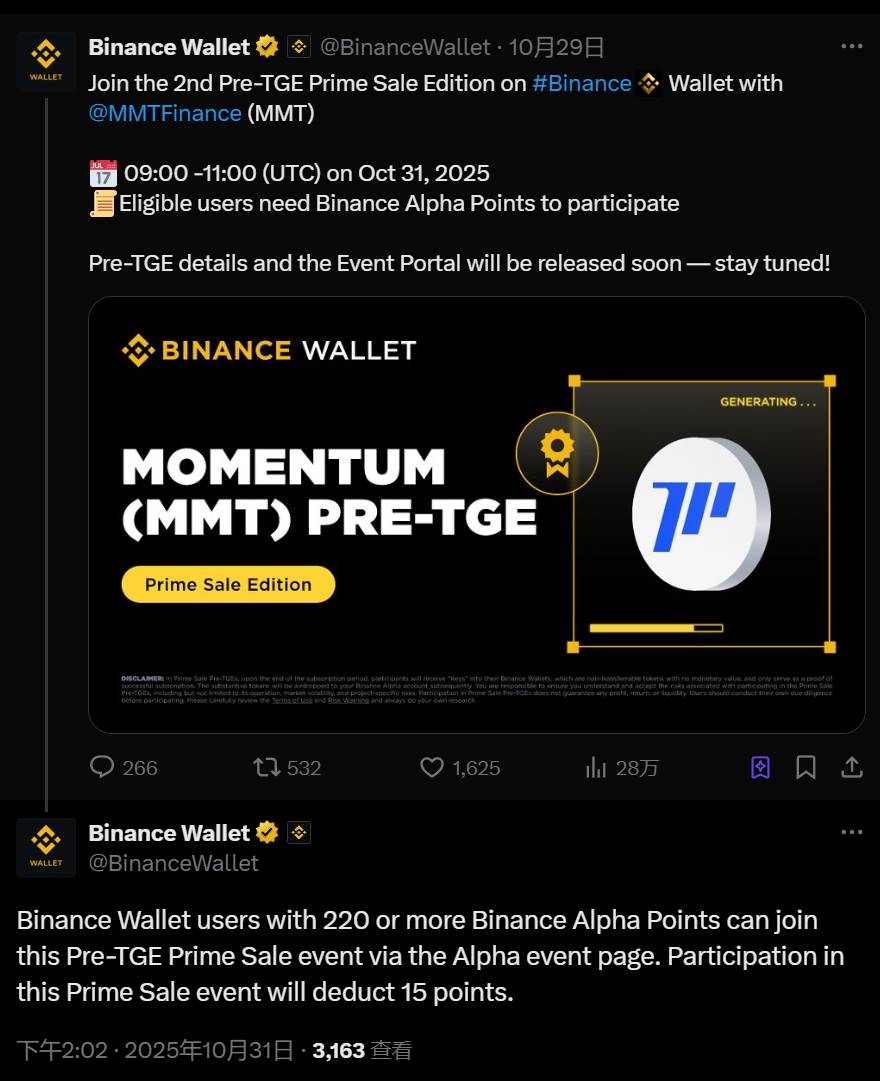This screenshot has height=1081, width=880.
Task: Reply to the Pre-TGE Prime Sale post
Action: (x=103, y=767)
